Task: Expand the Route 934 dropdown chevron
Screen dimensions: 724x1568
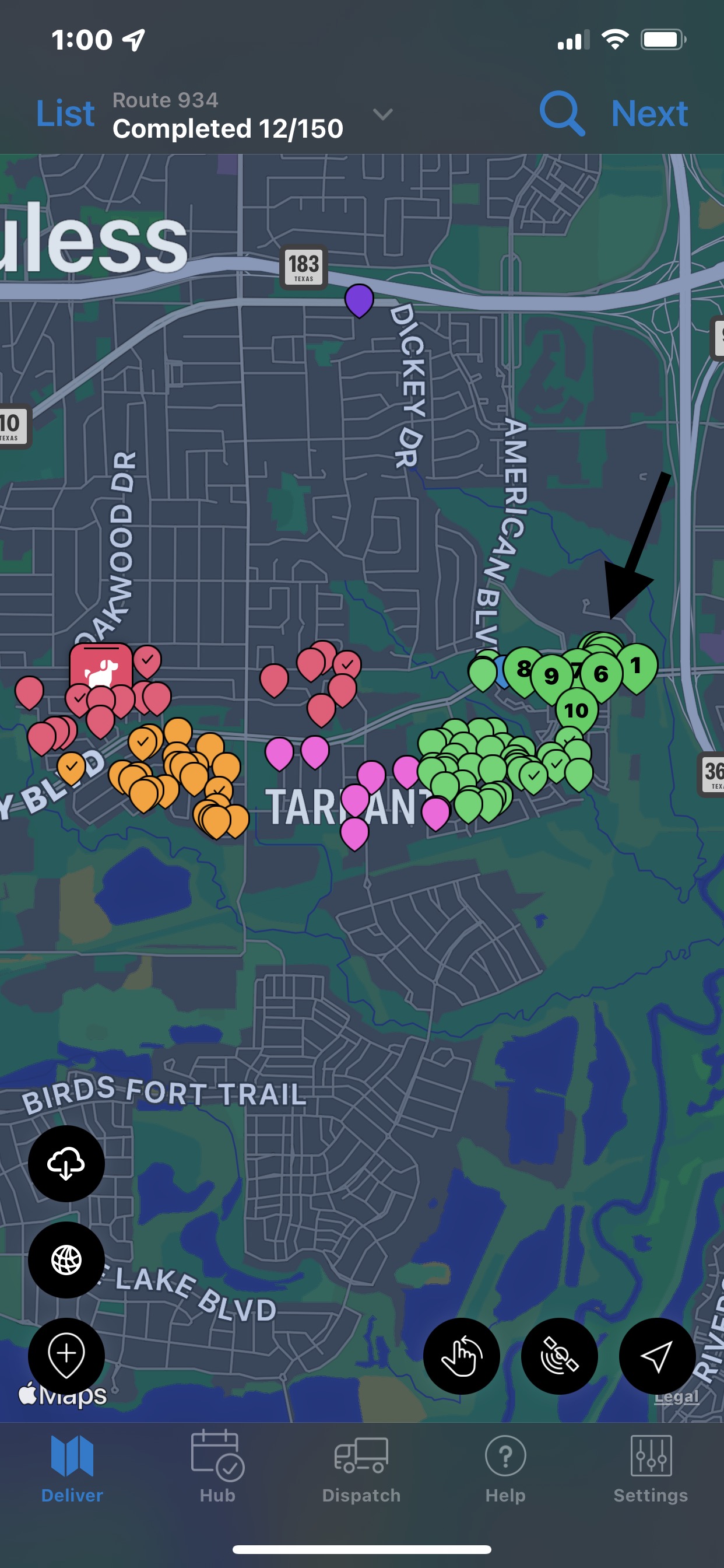Action: [382, 114]
